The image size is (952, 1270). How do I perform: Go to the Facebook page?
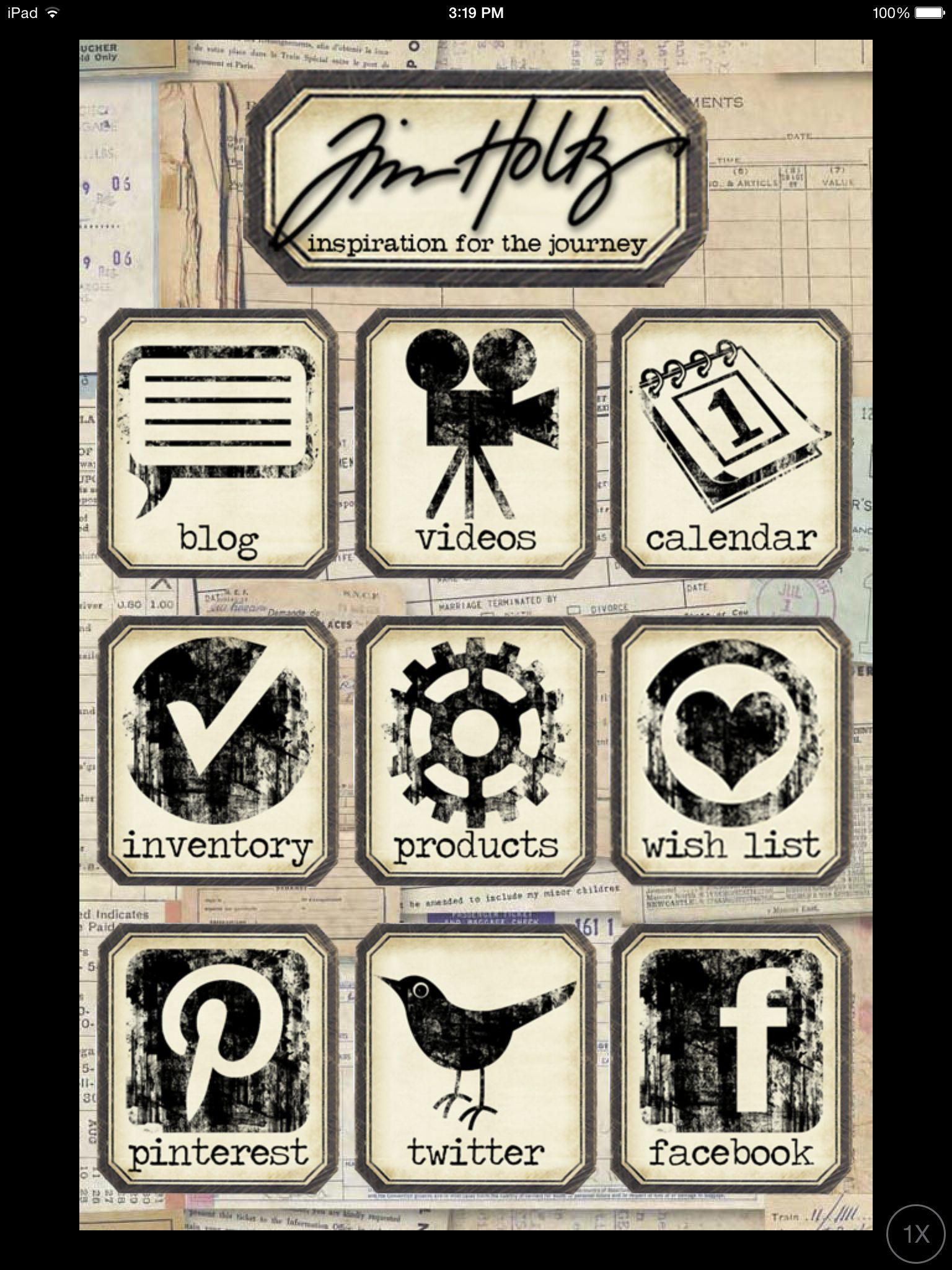coord(733,1058)
